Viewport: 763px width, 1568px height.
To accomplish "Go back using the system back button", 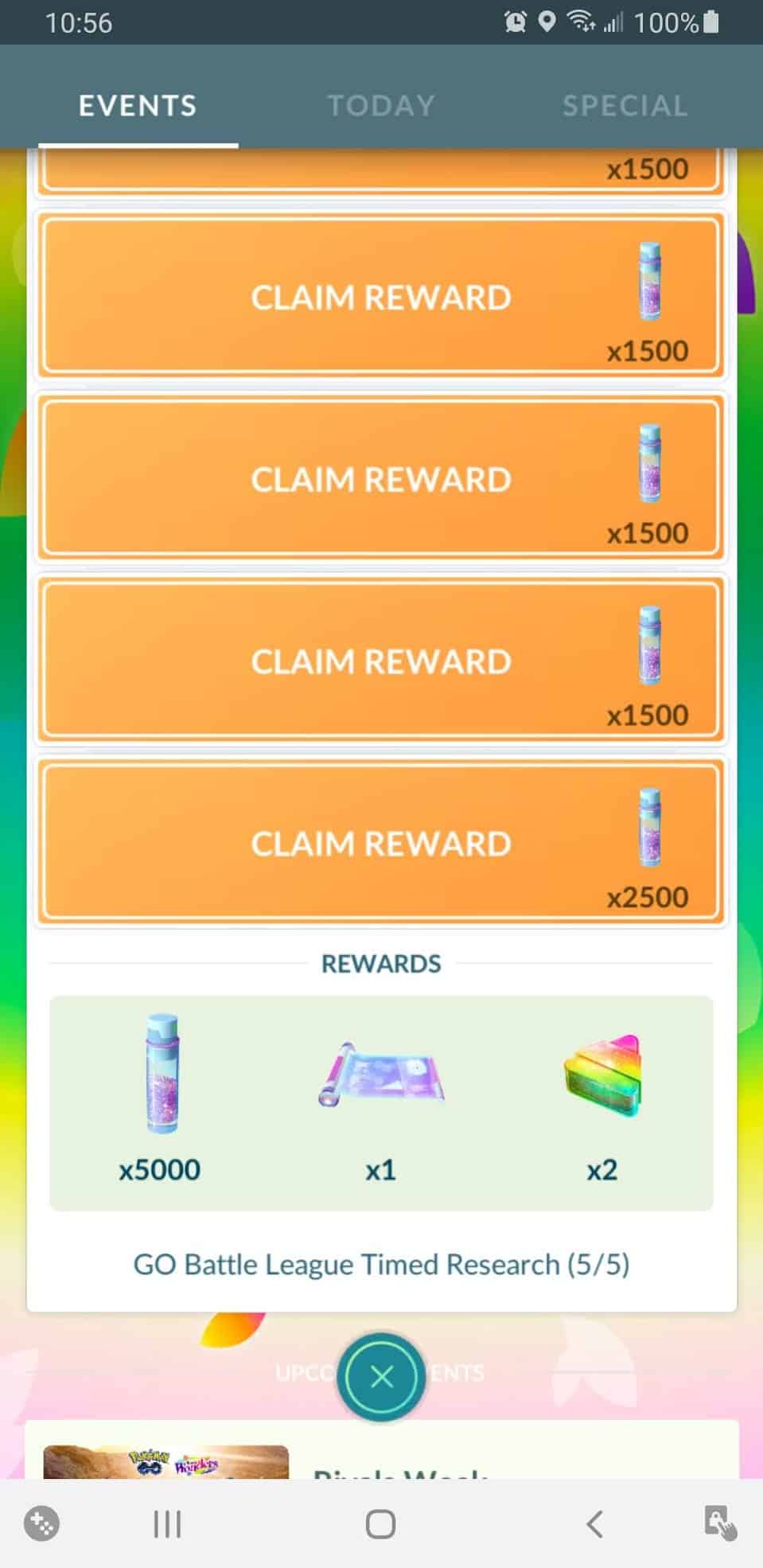I will pyautogui.click(x=594, y=1524).
